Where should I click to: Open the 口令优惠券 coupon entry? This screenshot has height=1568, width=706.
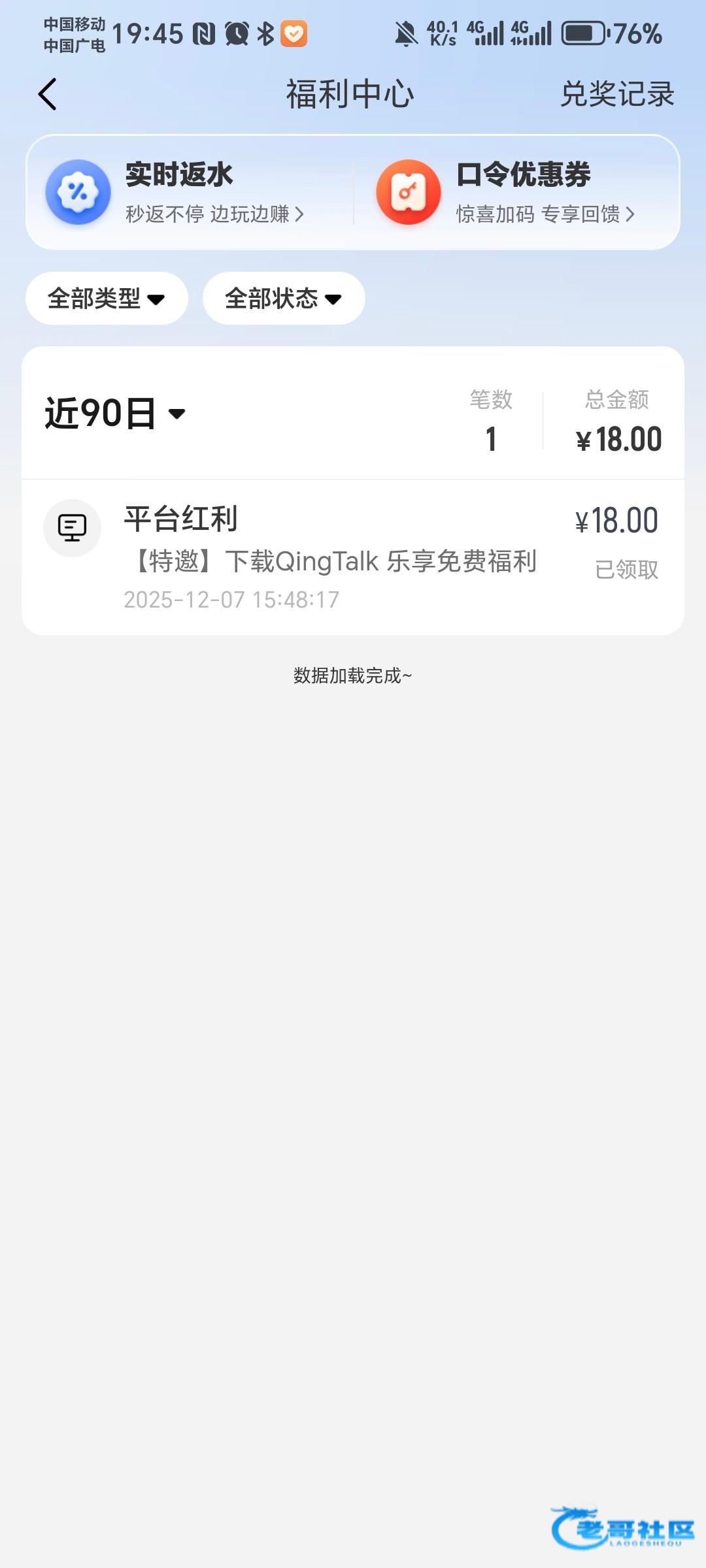pyautogui.click(x=516, y=192)
